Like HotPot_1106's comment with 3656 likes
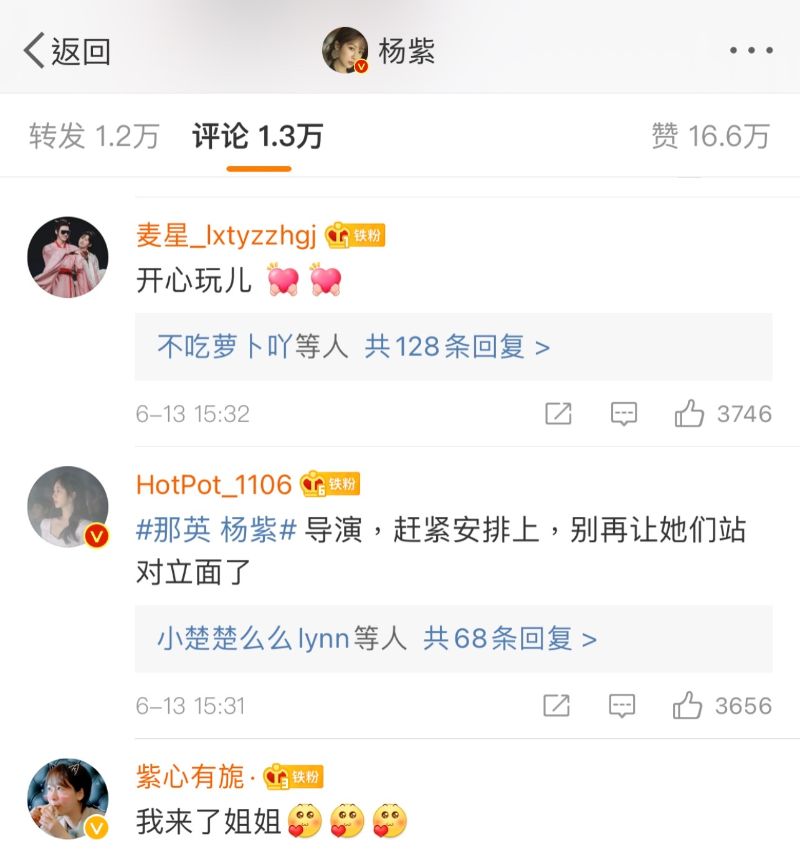Screen dimensions: 800x860 coord(688,705)
